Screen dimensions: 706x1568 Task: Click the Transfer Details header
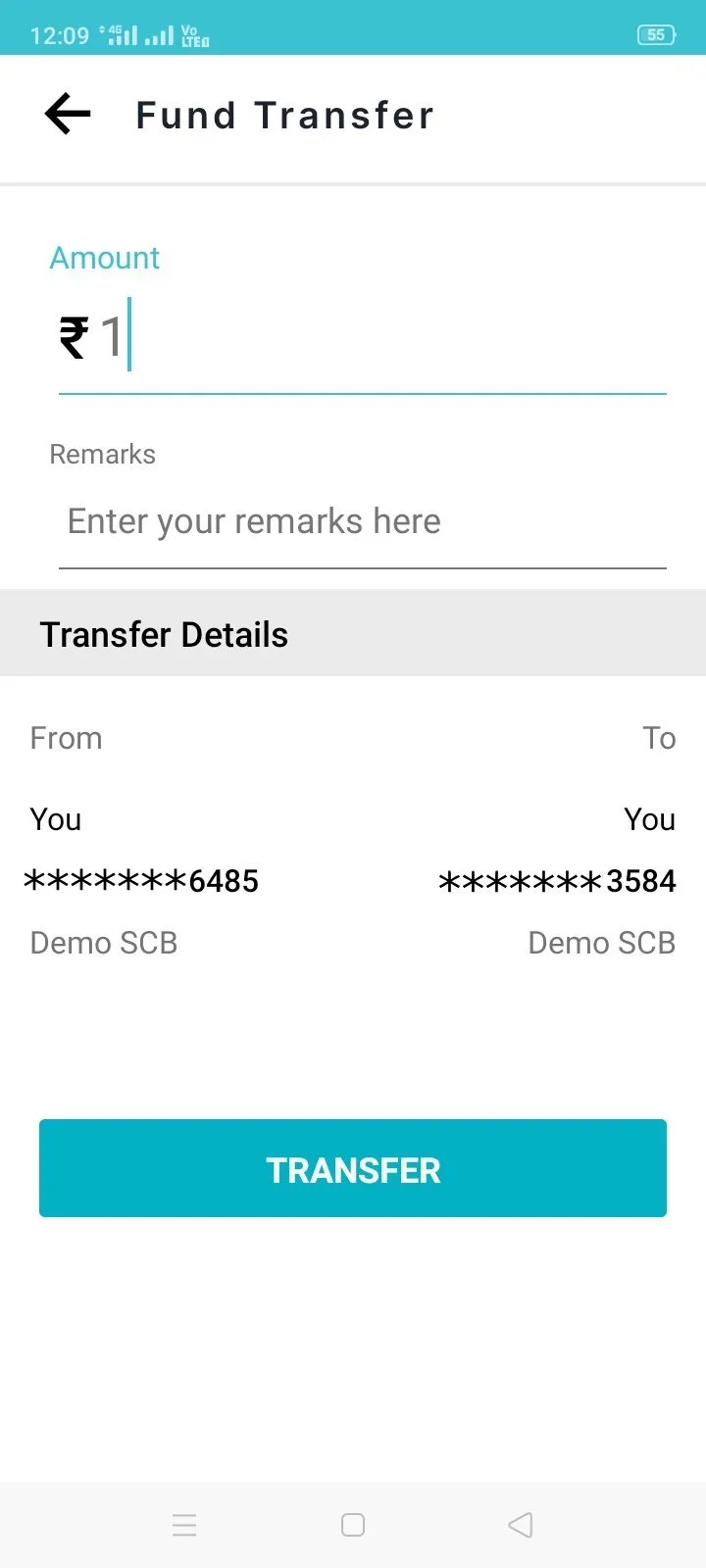164,634
